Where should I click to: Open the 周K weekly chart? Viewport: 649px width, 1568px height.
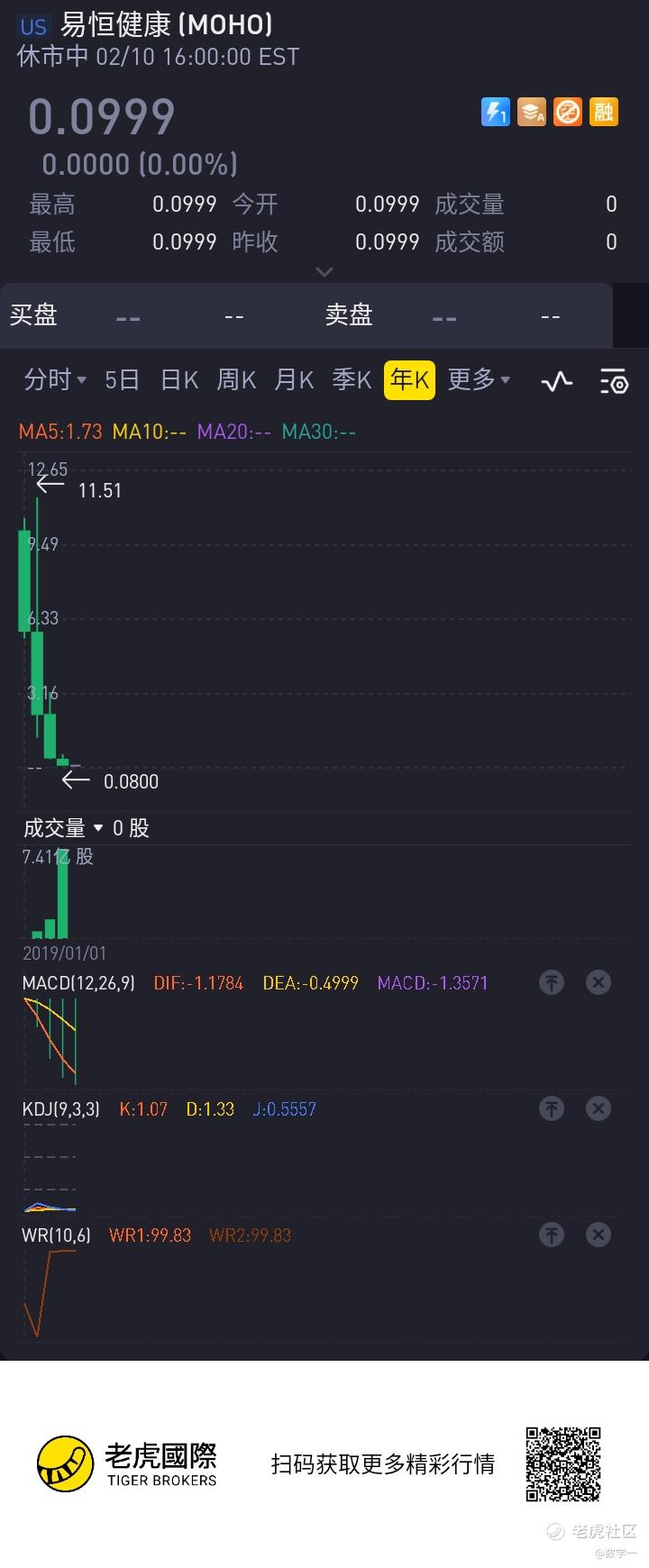[236, 380]
